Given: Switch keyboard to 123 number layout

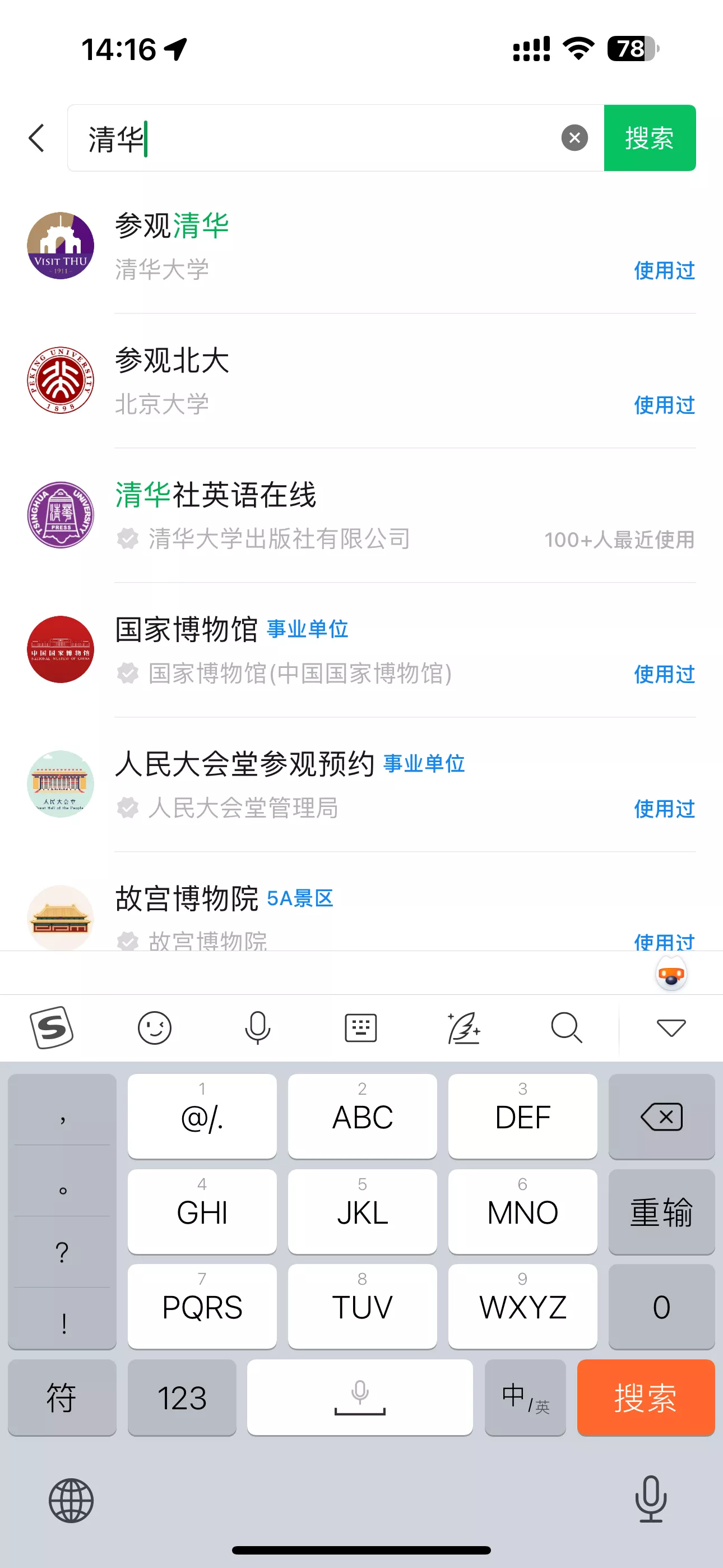Looking at the screenshot, I should [182, 1398].
